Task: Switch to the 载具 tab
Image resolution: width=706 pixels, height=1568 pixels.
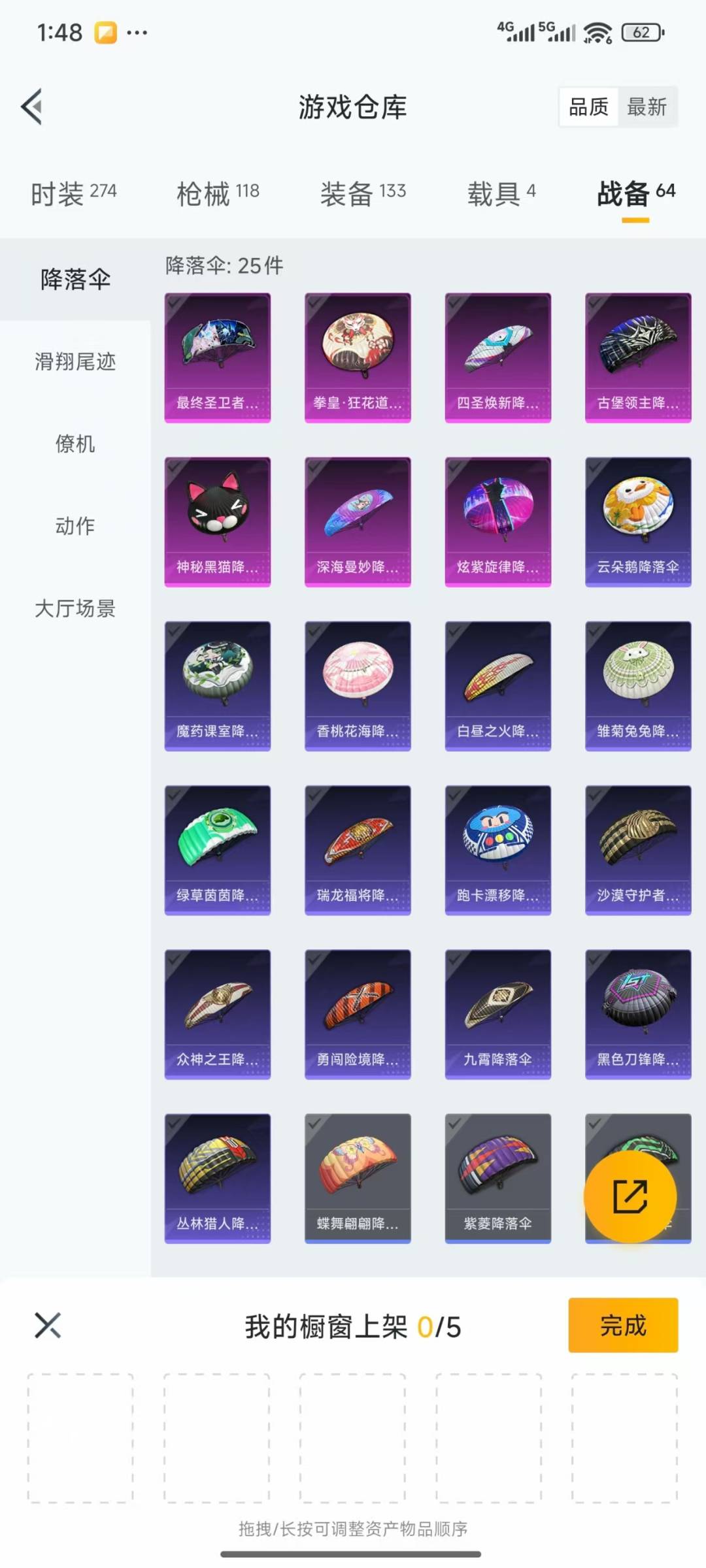Action: [501, 193]
